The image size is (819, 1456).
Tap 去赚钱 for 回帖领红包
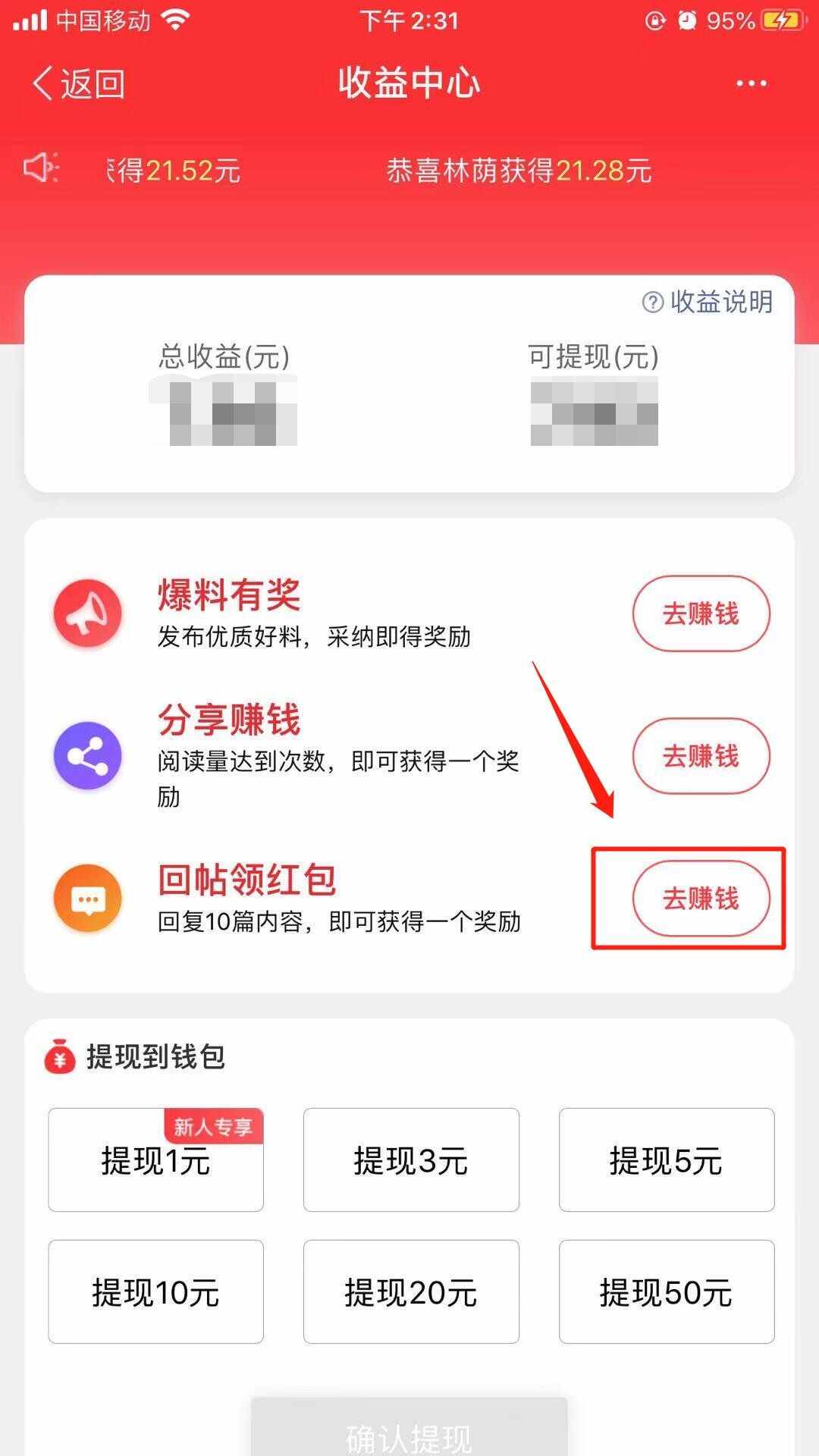click(x=701, y=899)
